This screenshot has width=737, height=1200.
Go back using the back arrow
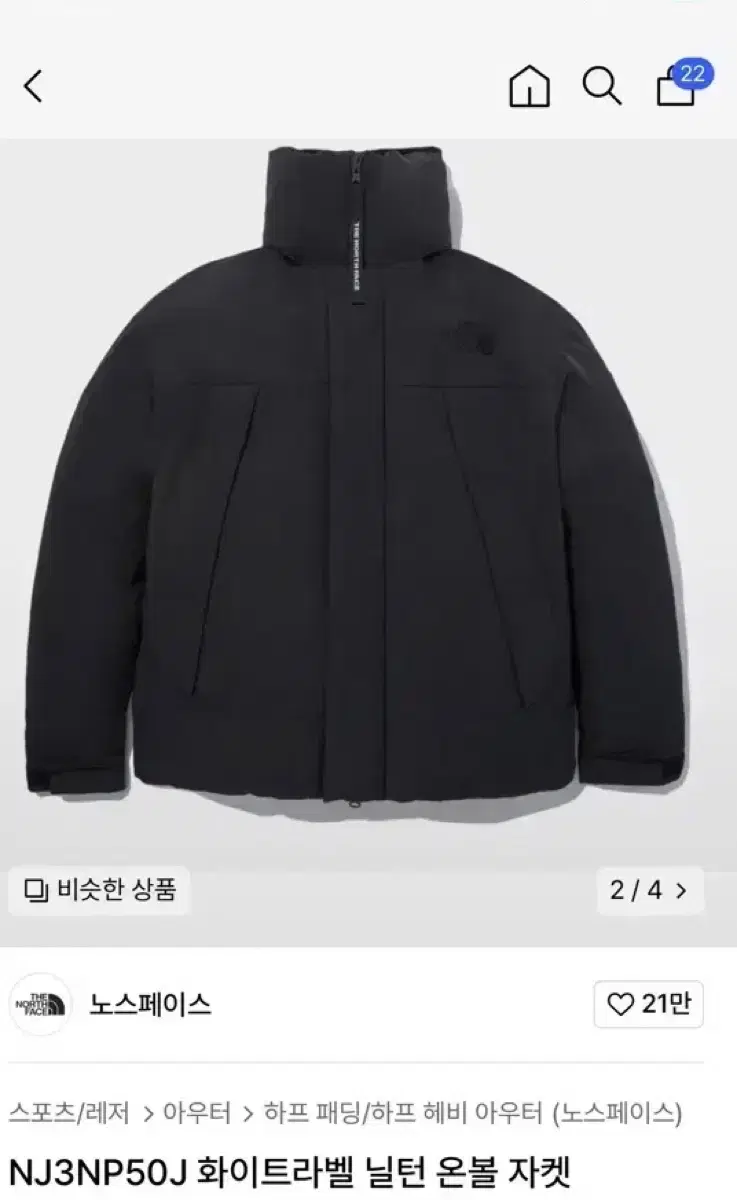[31, 87]
